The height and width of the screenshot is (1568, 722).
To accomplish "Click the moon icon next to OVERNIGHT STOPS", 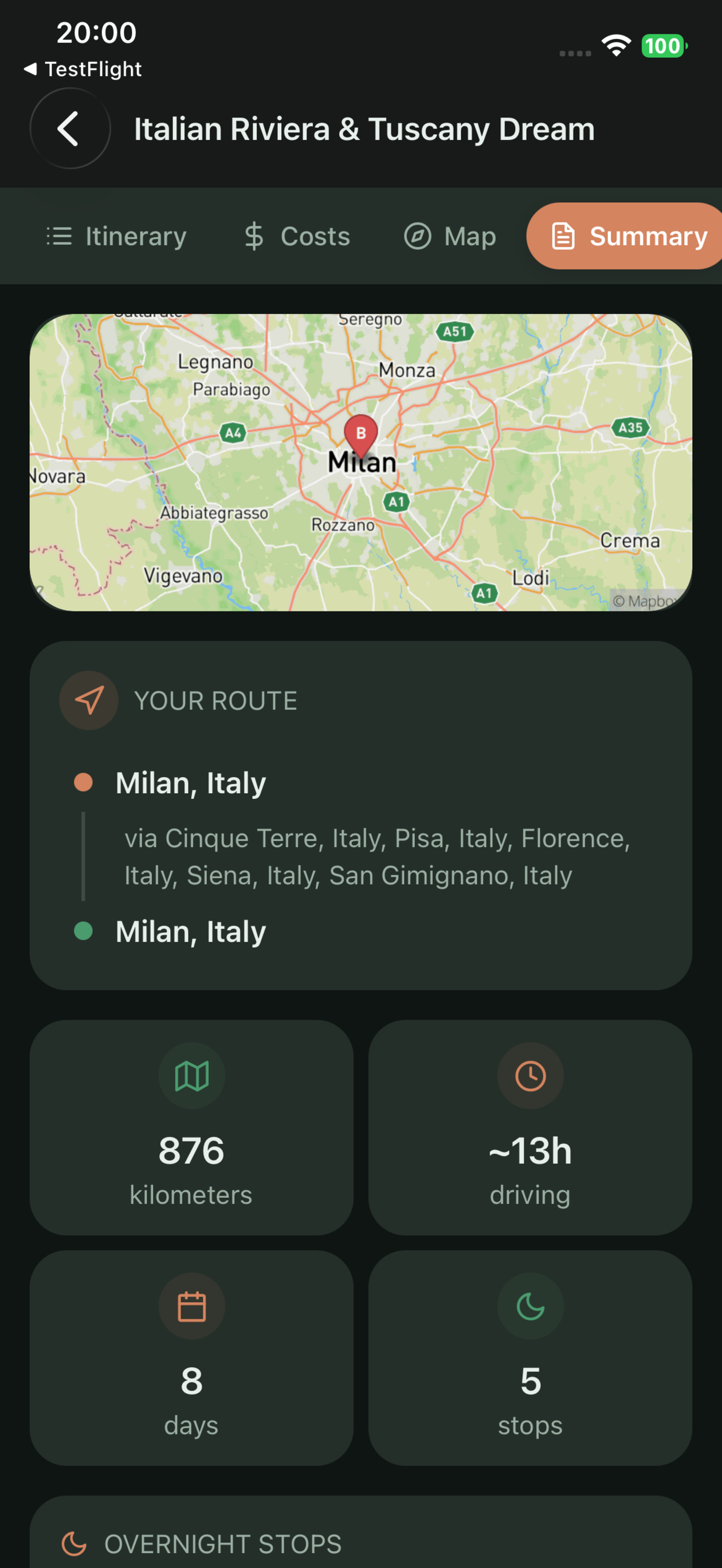I will [73, 1543].
